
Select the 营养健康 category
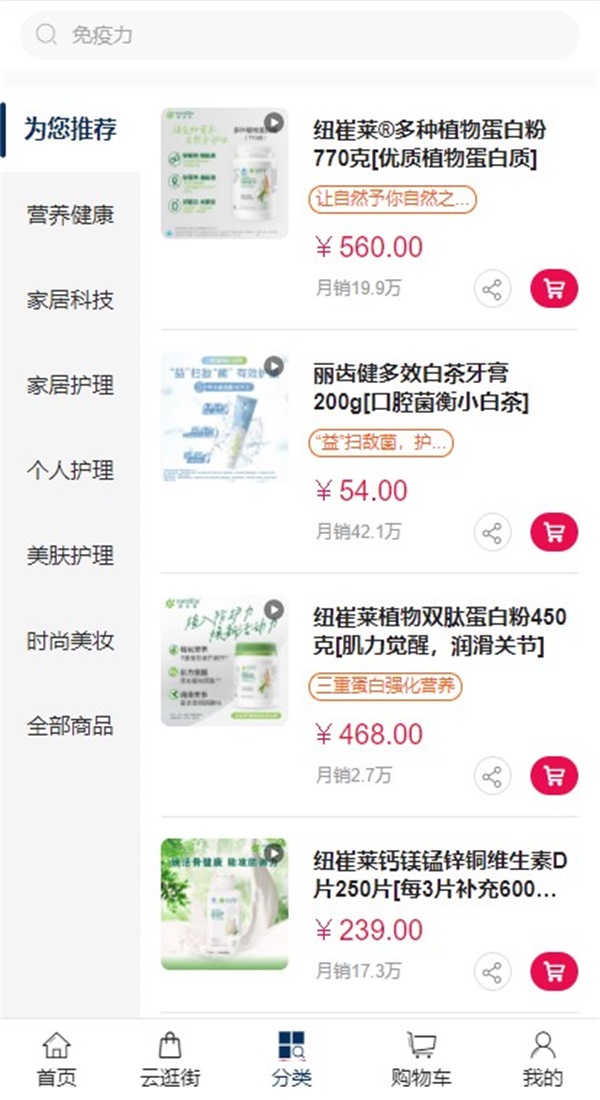coord(70,215)
